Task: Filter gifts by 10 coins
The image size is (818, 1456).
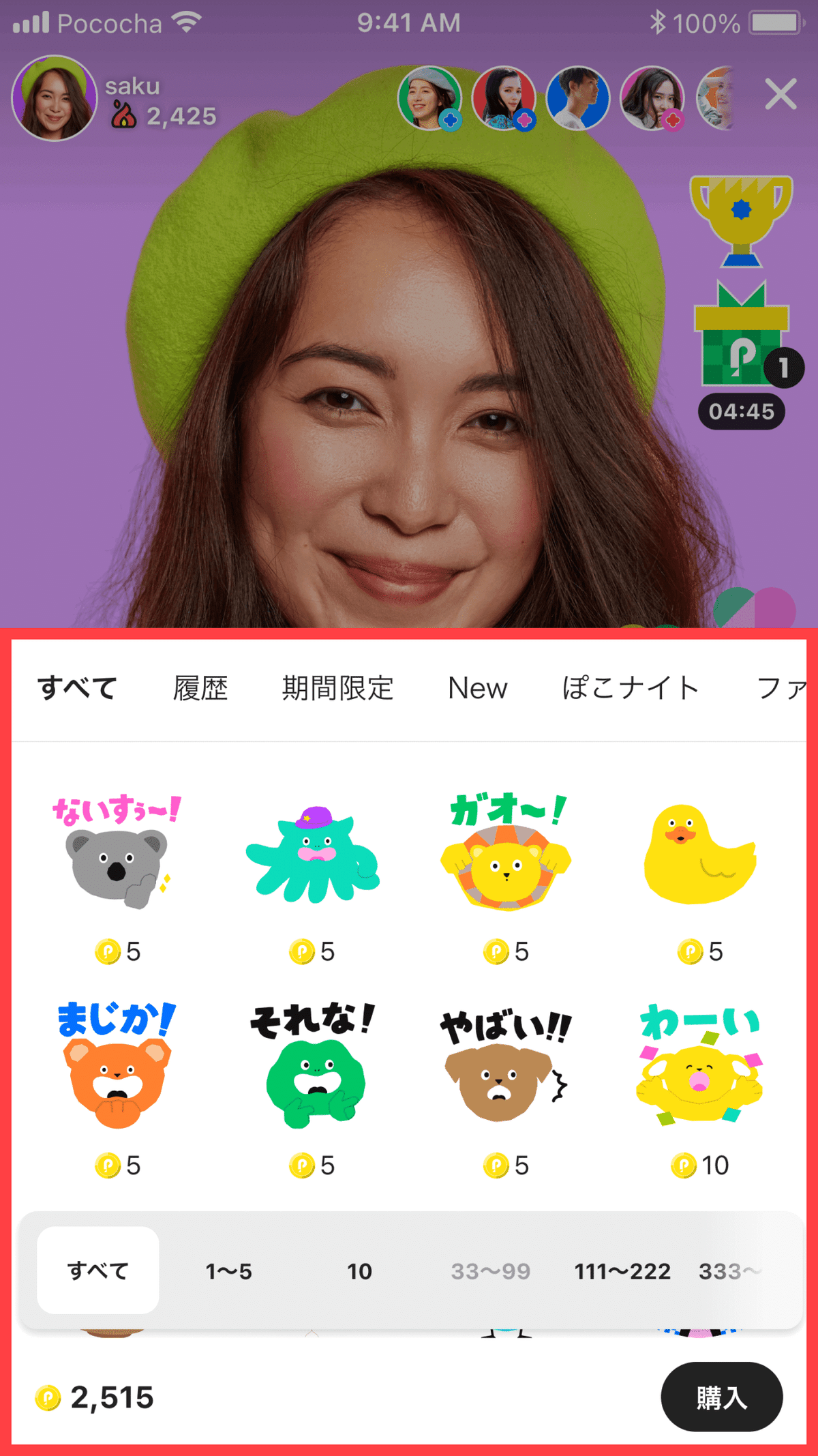Action: [359, 1271]
